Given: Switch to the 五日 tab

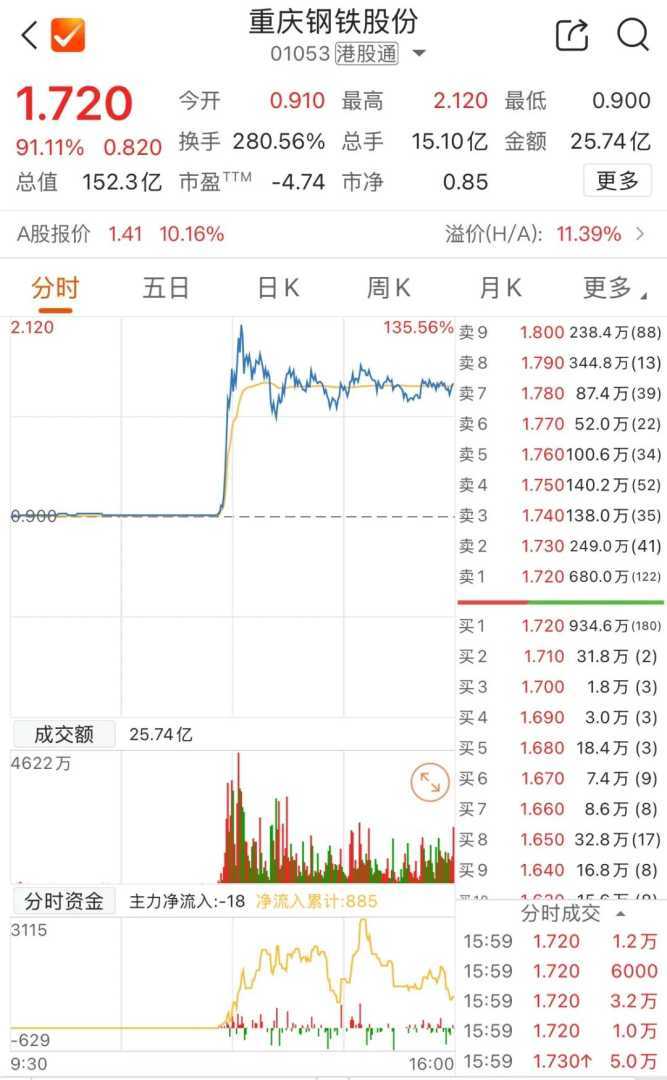Looking at the screenshot, I should click(x=166, y=289).
